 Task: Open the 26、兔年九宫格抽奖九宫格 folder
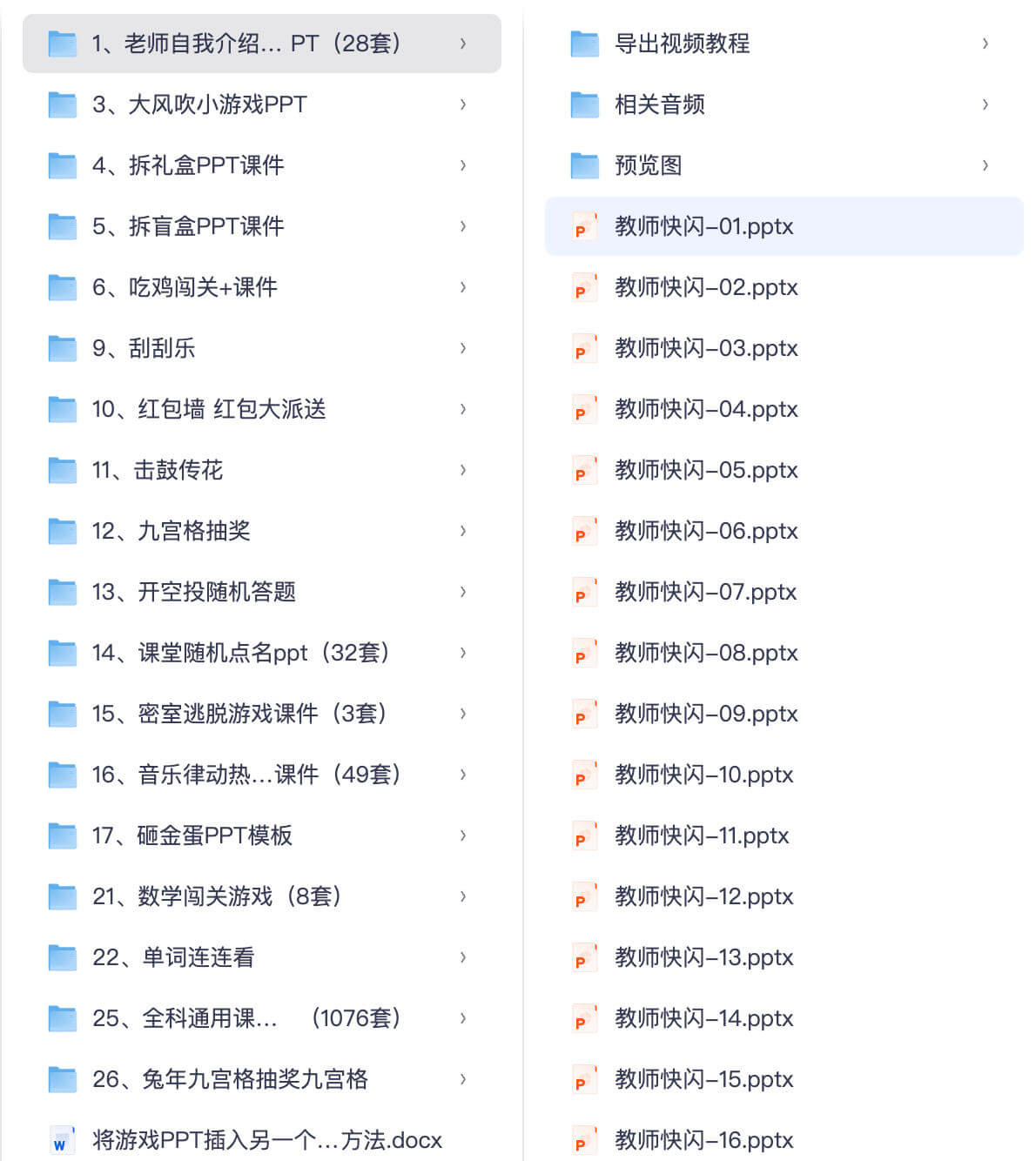pos(230,1079)
